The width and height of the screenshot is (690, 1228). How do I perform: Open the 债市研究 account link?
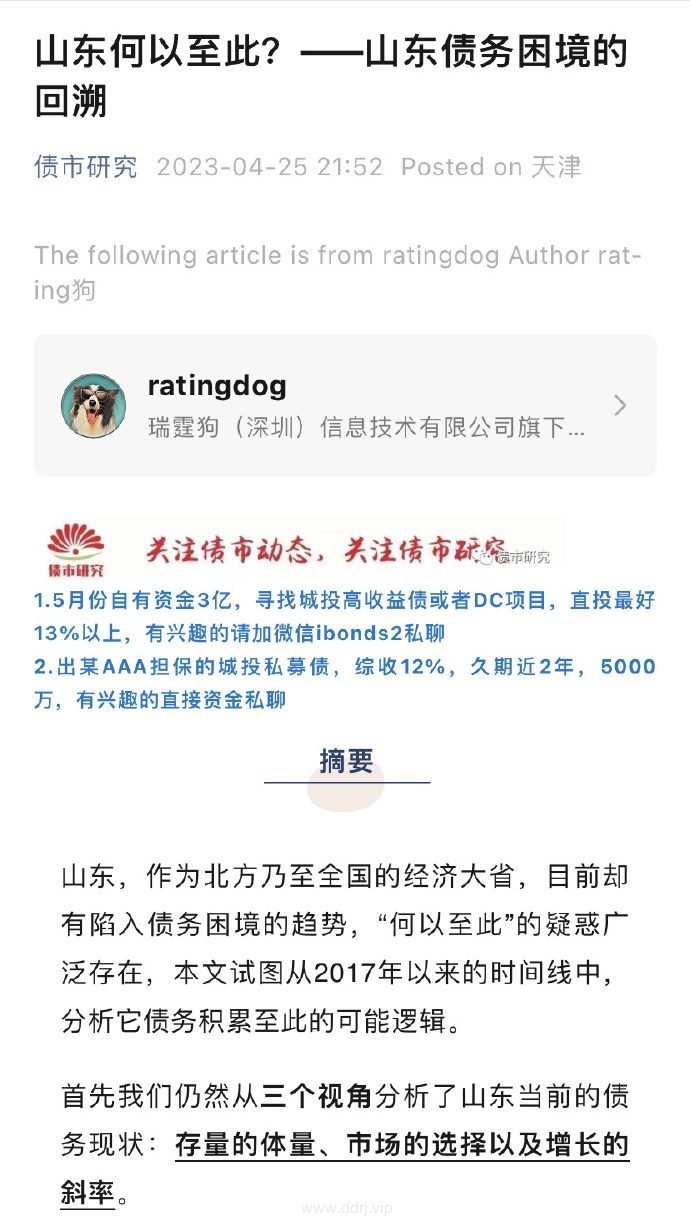point(86,167)
